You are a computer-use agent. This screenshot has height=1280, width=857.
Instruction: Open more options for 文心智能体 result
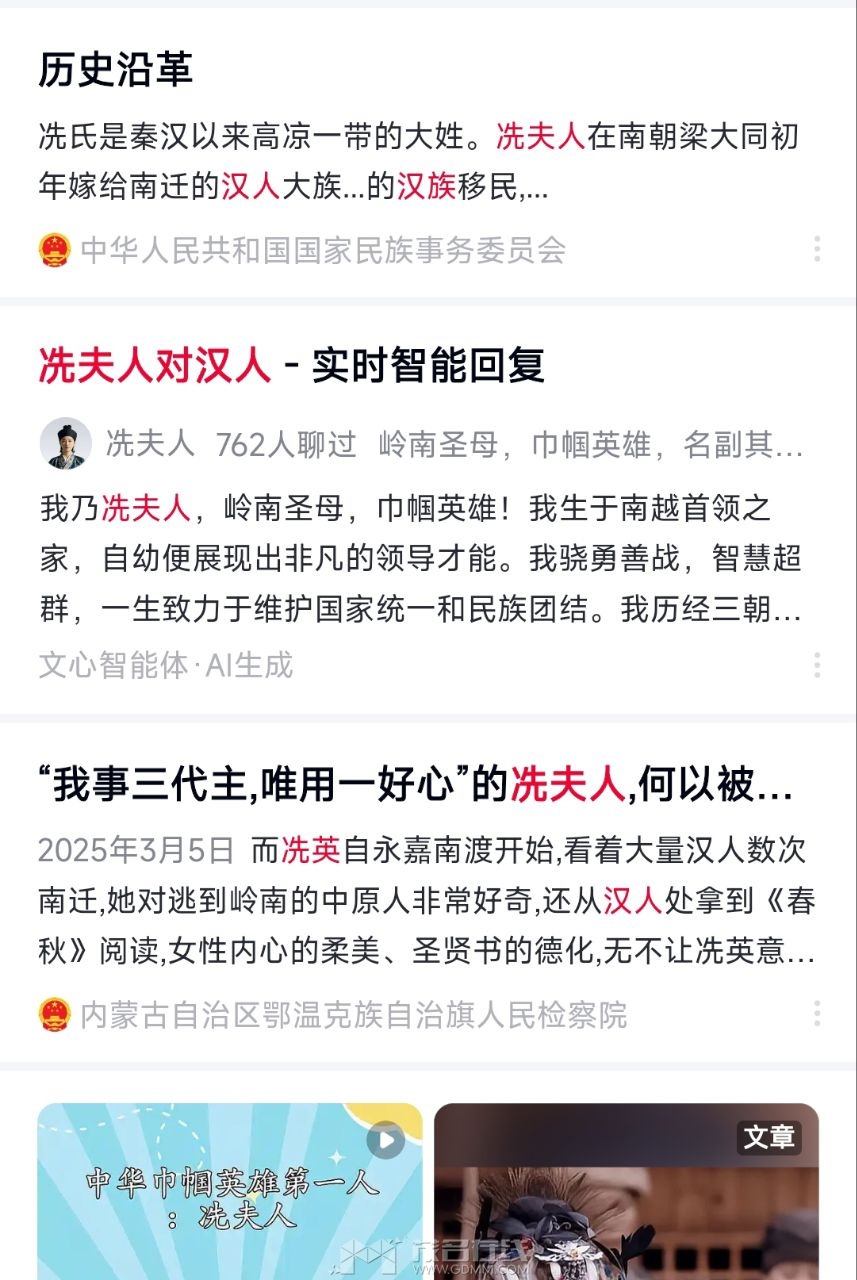[817, 665]
